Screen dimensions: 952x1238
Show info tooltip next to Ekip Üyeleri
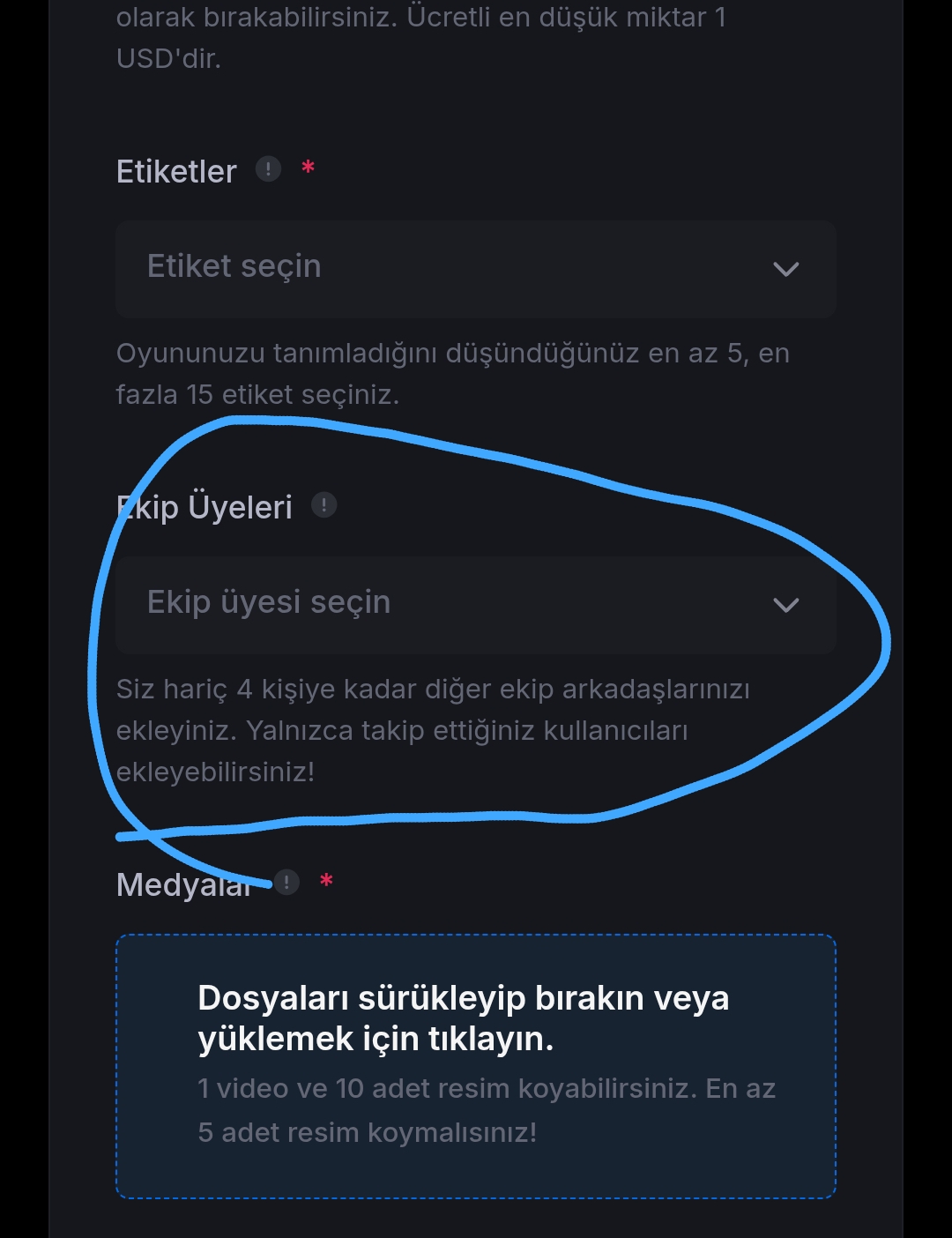click(x=324, y=505)
